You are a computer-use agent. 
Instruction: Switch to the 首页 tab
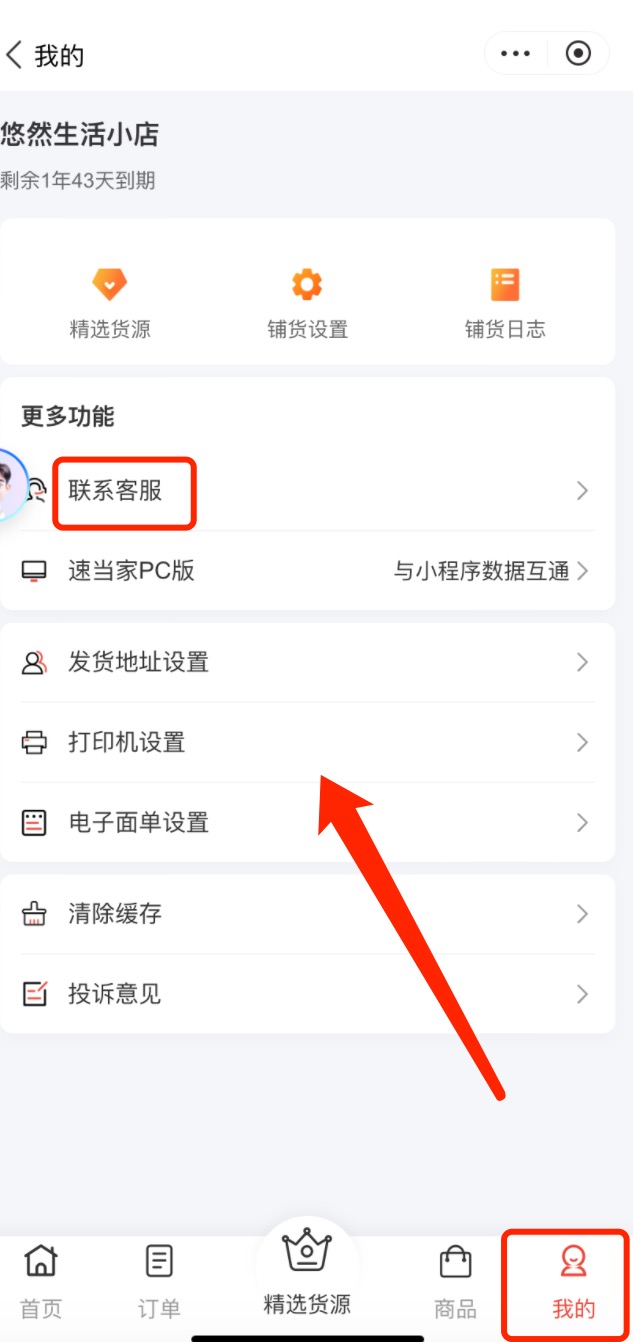(40, 1281)
